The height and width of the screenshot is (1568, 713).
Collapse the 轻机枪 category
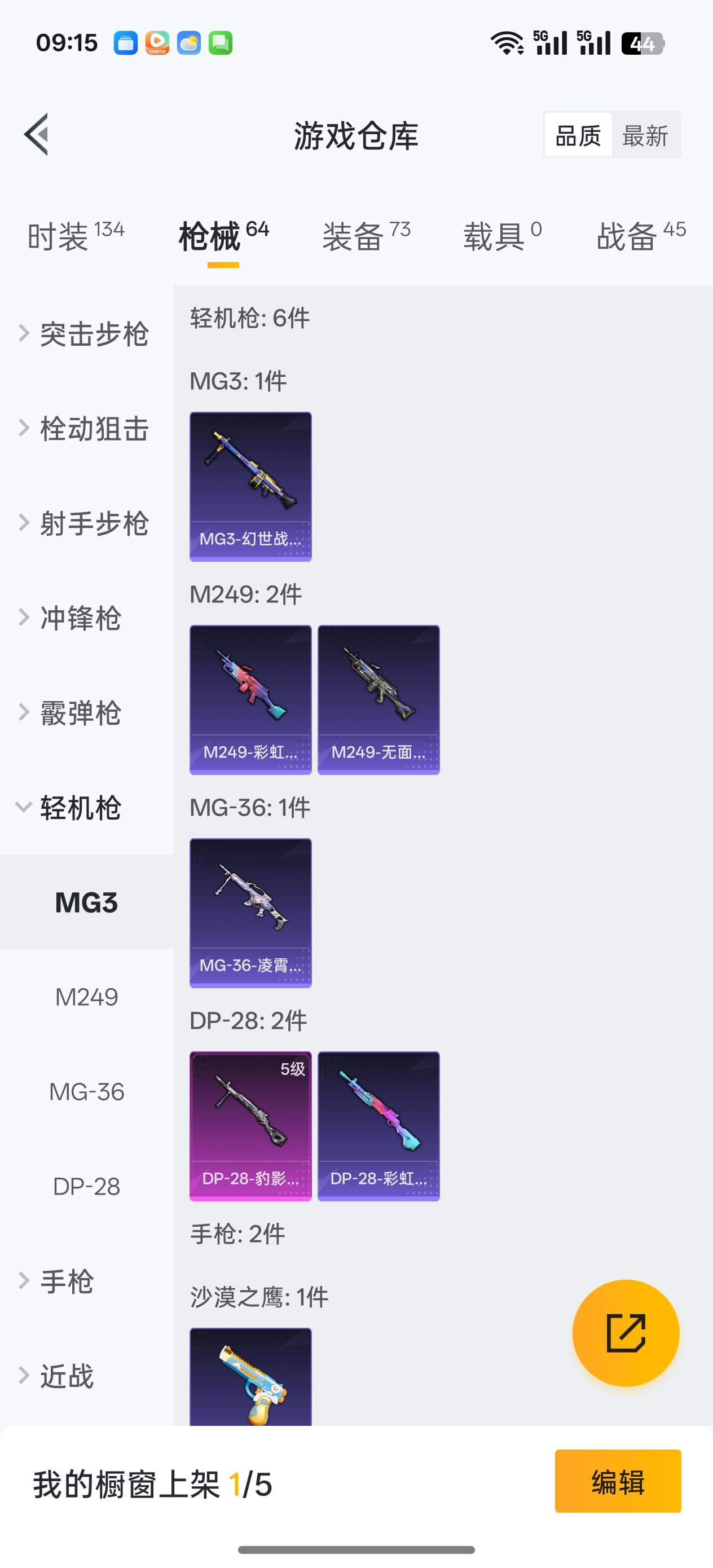[x=85, y=808]
